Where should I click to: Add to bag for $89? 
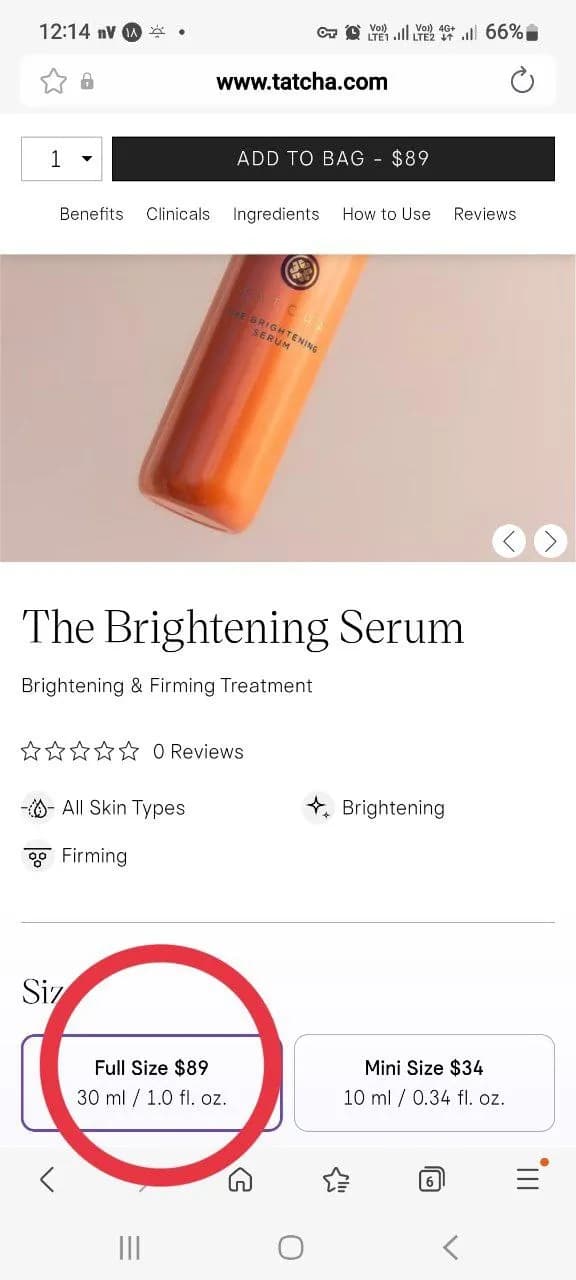[333, 159]
